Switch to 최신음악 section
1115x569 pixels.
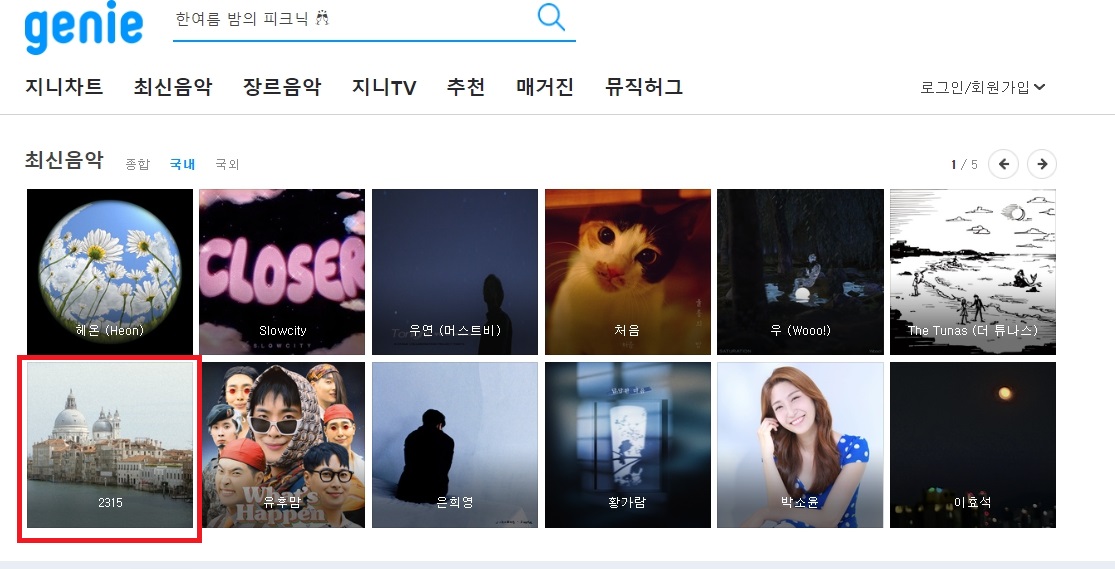click(173, 87)
